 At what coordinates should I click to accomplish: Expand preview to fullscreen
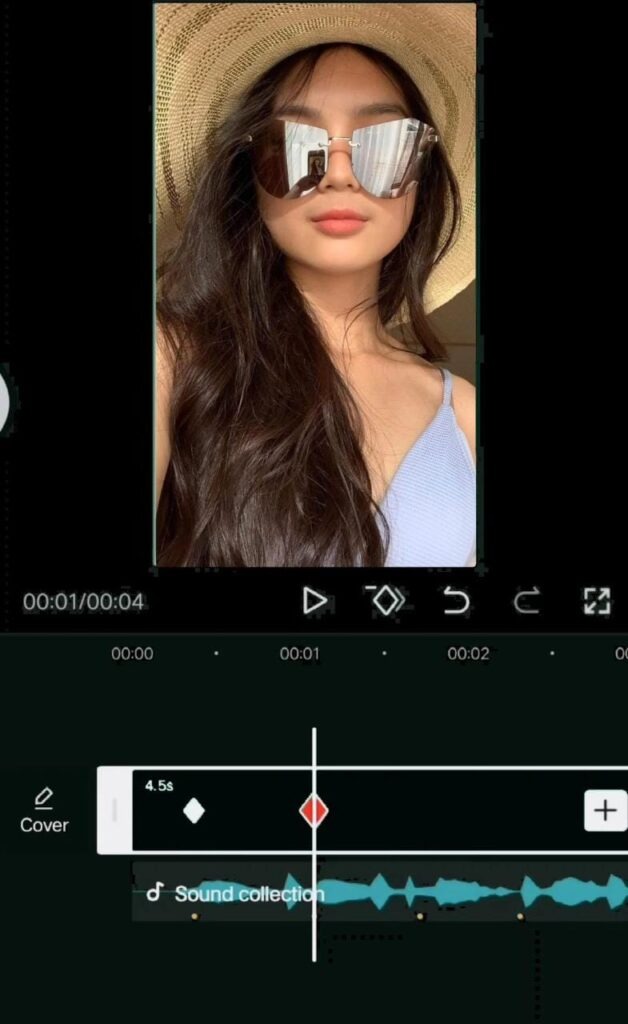597,601
